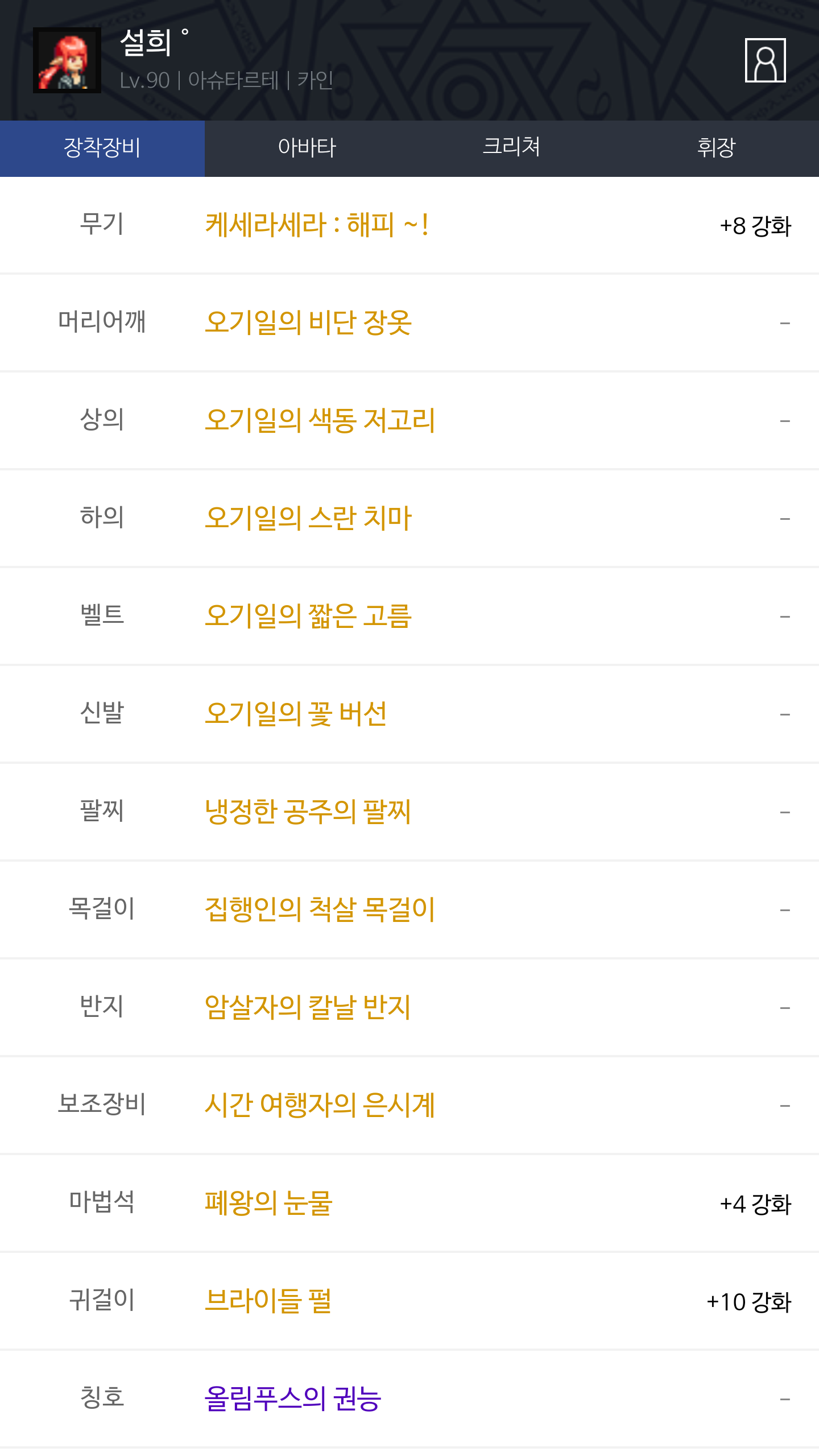
Task: View the 시간 여행자의 은시계 item
Action: 320,1106
